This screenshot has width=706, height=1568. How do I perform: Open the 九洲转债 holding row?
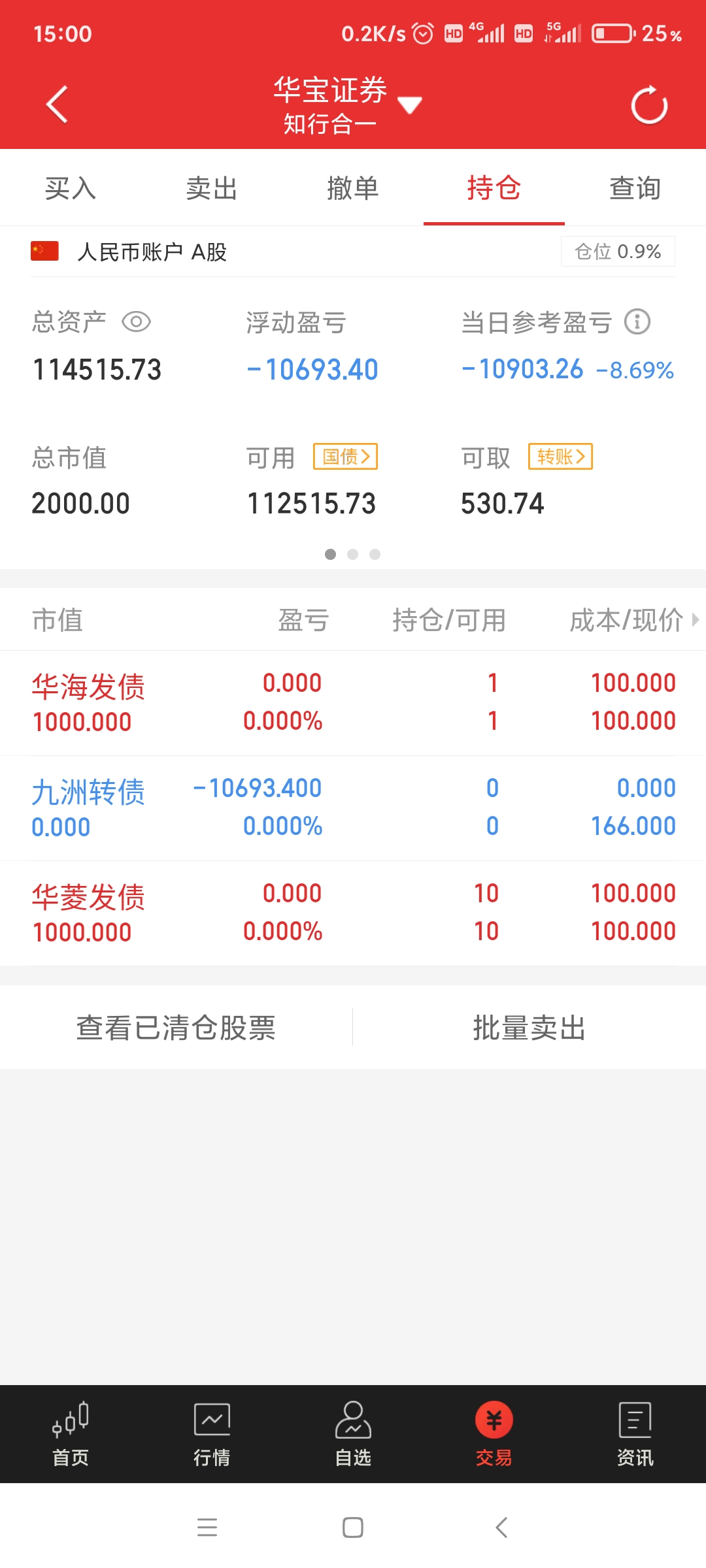point(353,808)
